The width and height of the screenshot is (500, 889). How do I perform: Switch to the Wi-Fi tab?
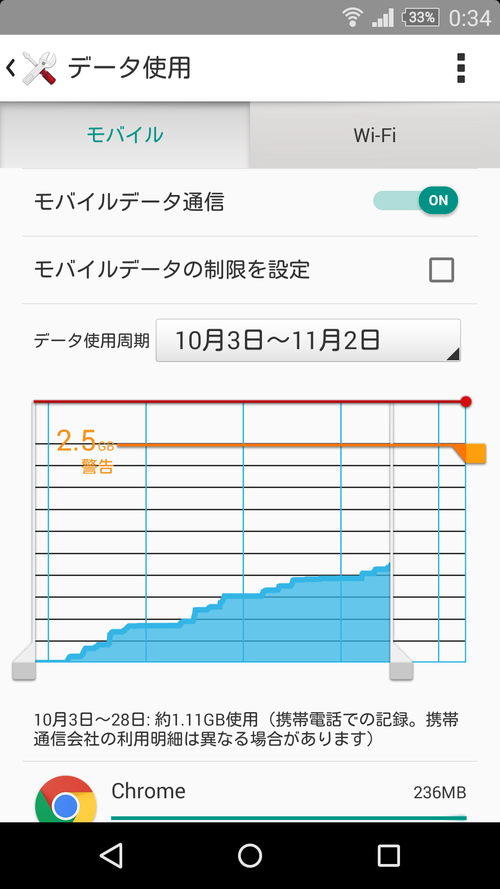click(x=375, y=135)
